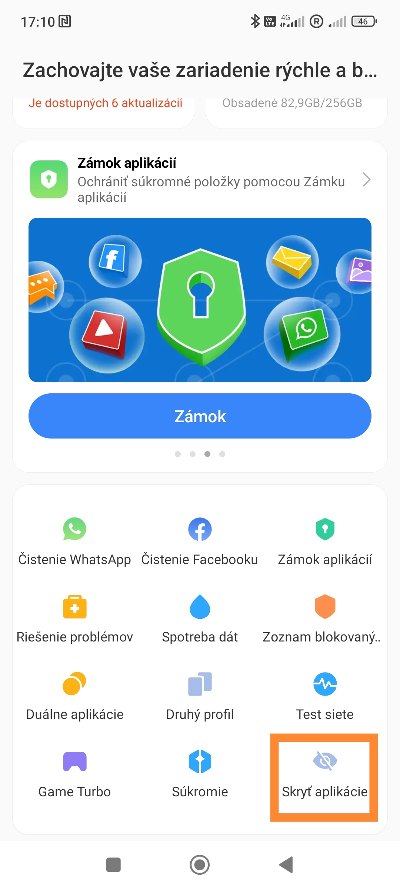Open Zoznam blokovaných
Viewport: 400px width, 889px height.
pos(322,619)
